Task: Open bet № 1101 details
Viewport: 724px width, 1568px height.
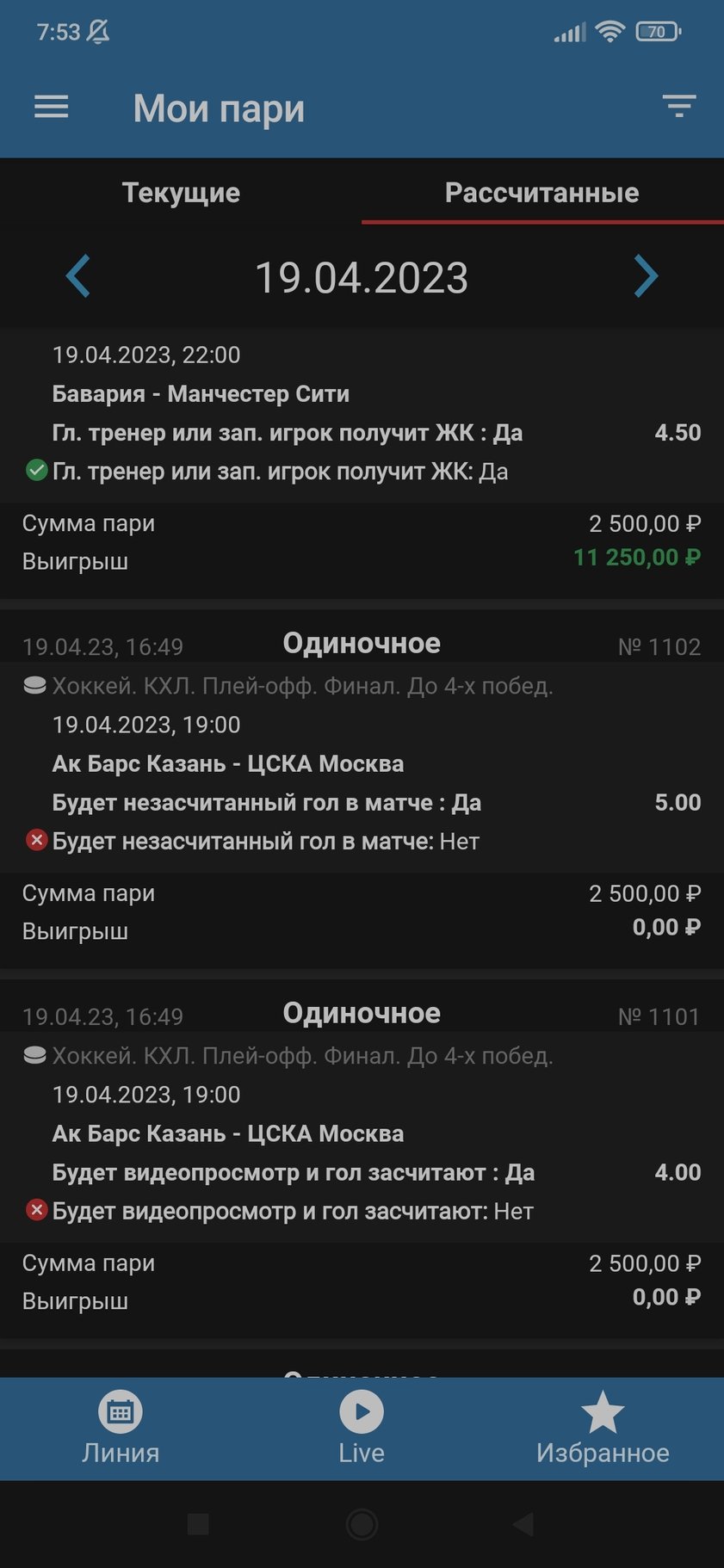Action: [362, 1133]
